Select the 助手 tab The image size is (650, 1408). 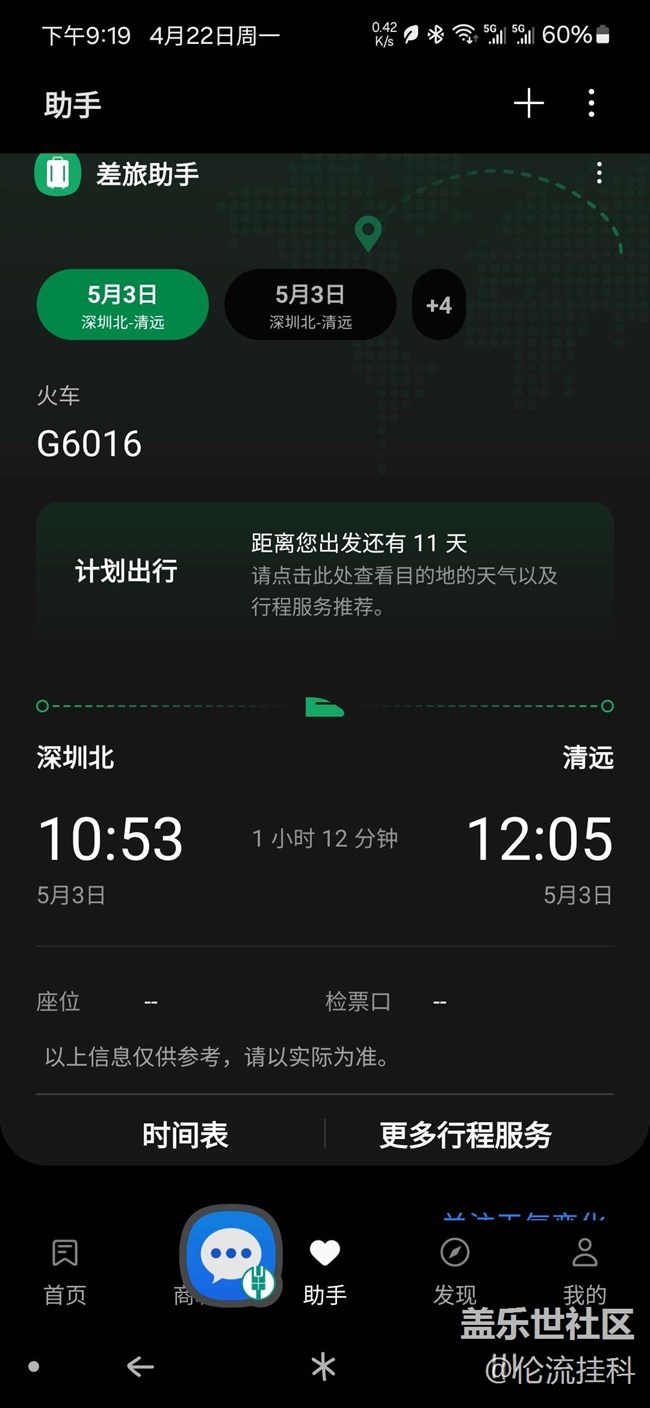(x=325, y=1270)
